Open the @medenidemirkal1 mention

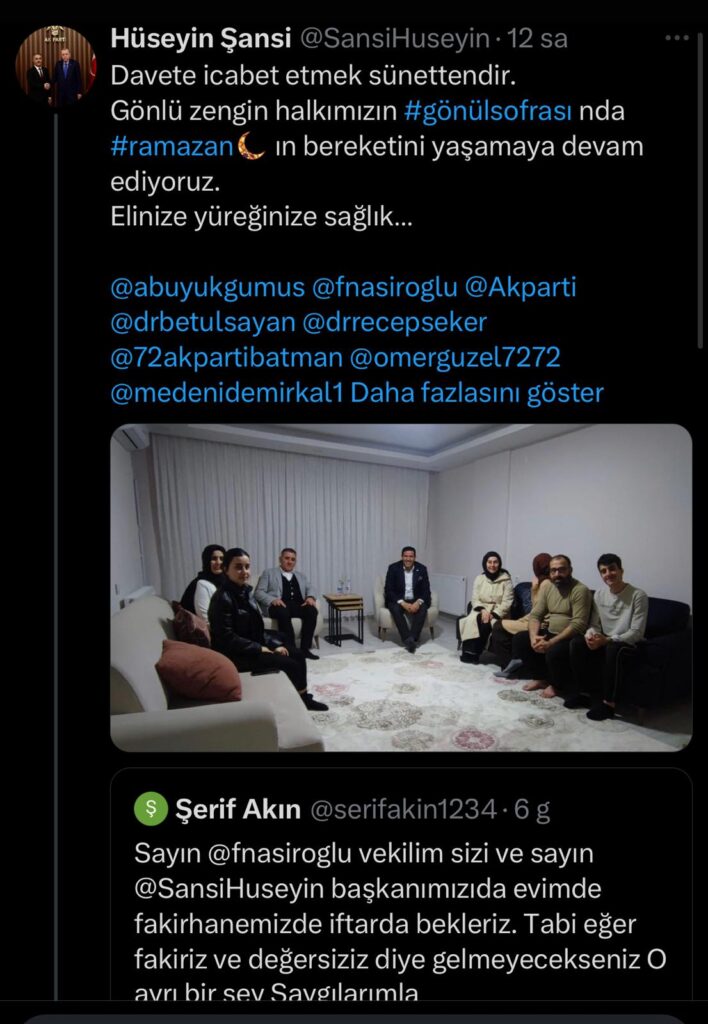[227, 392]
